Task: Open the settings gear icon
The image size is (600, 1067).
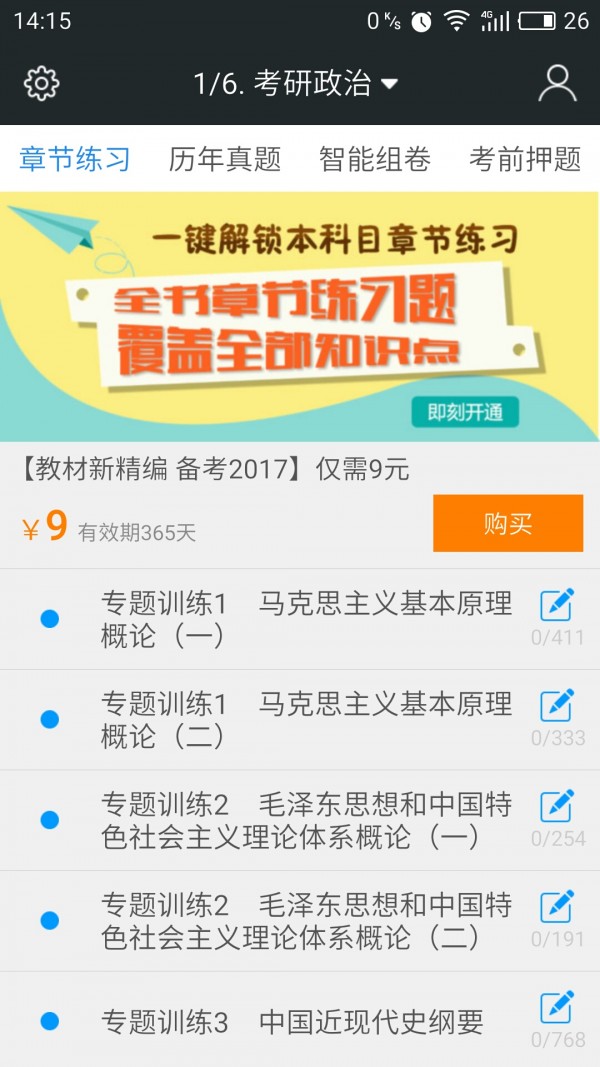Action: 41,84
